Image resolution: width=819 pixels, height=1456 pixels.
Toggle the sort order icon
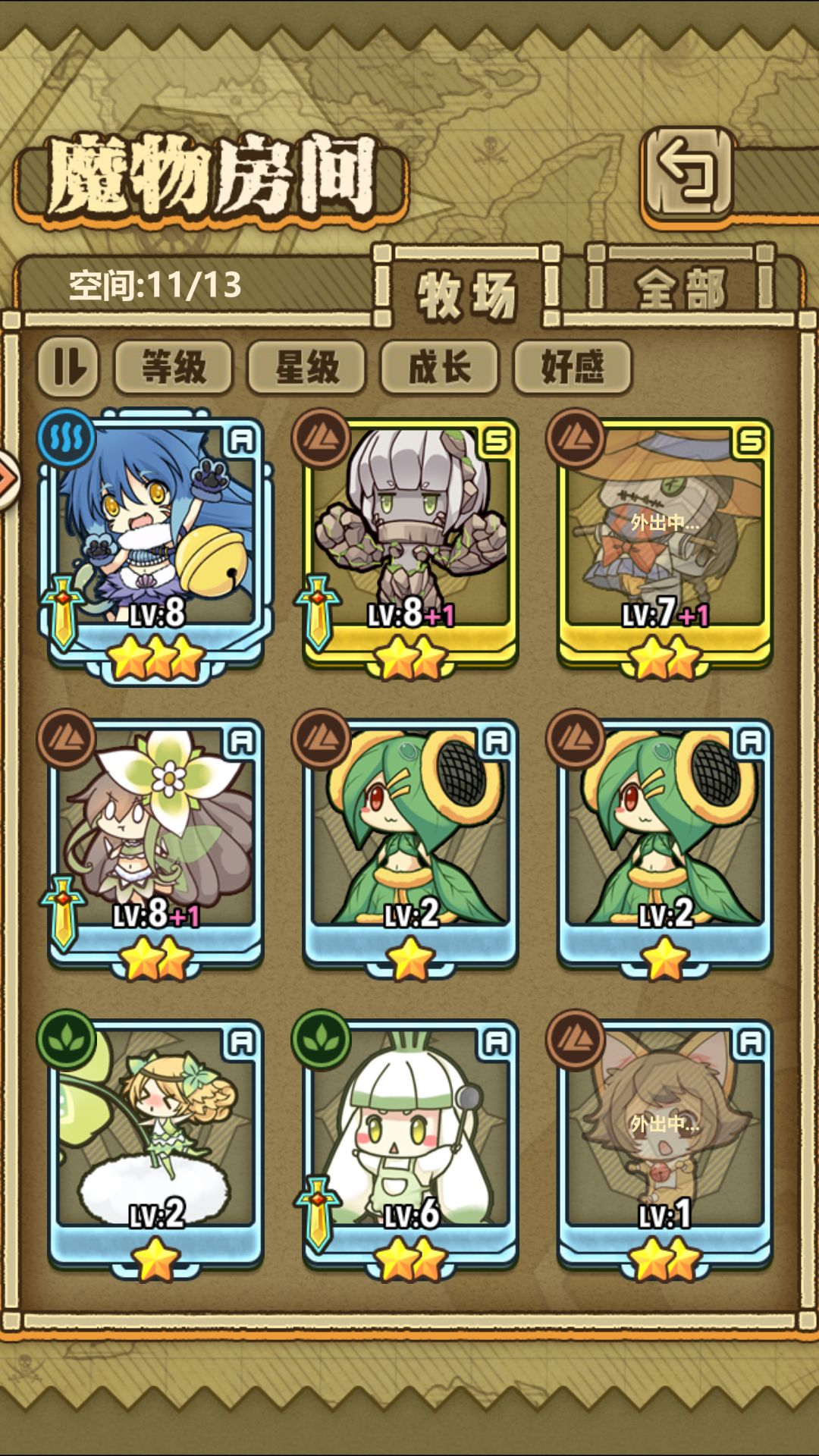pyautogui.click(x=68, y=368)
